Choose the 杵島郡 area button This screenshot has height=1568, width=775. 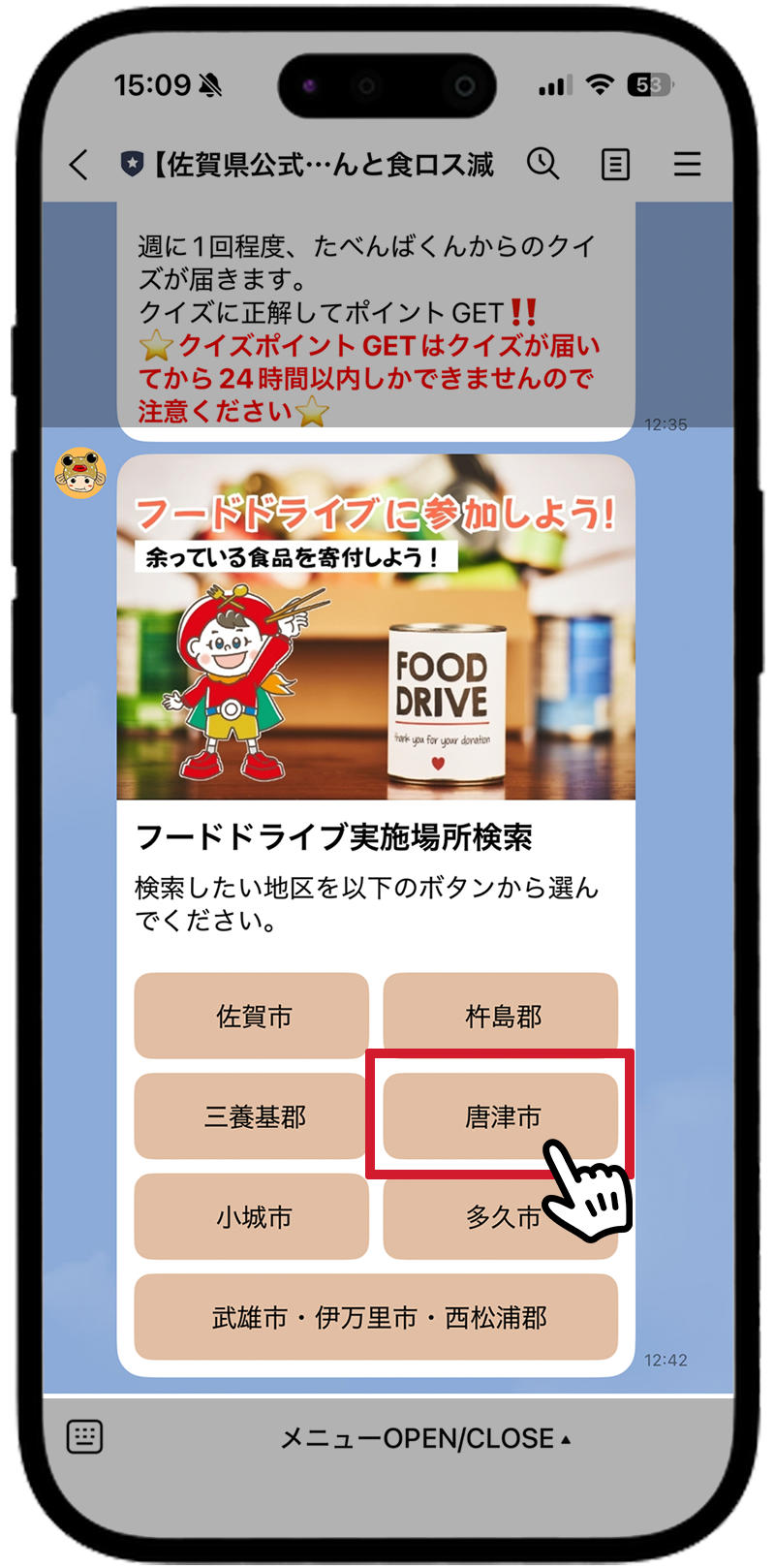coord(501,1016)
